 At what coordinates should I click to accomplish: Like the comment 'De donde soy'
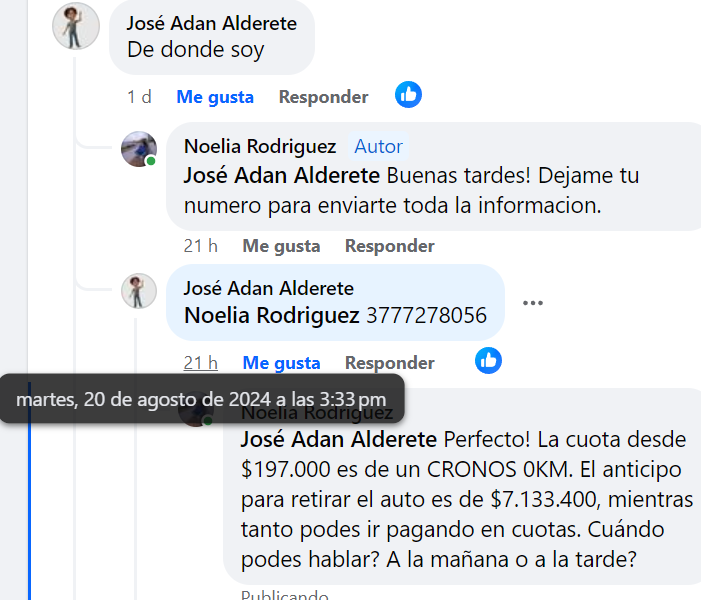coord(215,97)
